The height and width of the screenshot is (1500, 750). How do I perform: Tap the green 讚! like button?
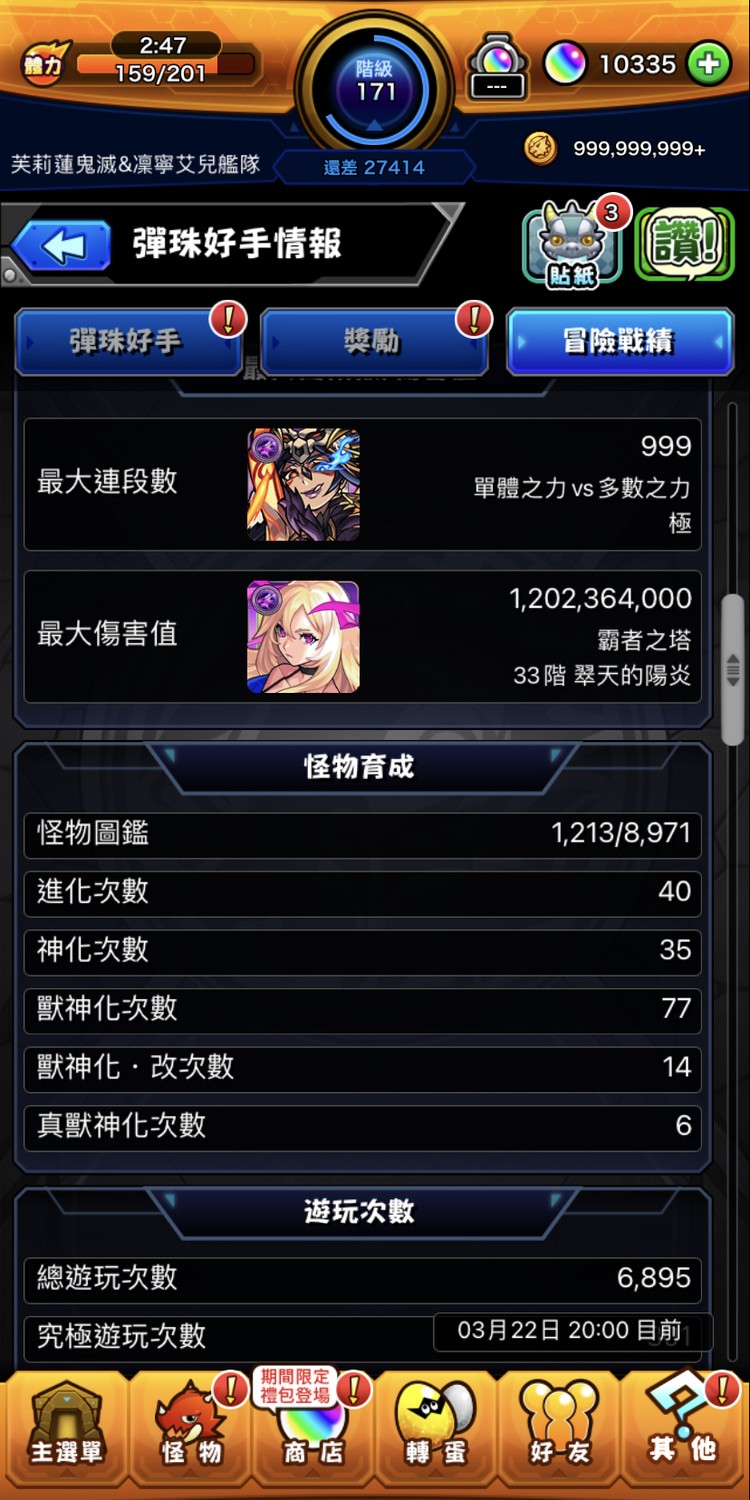(684, 246)
